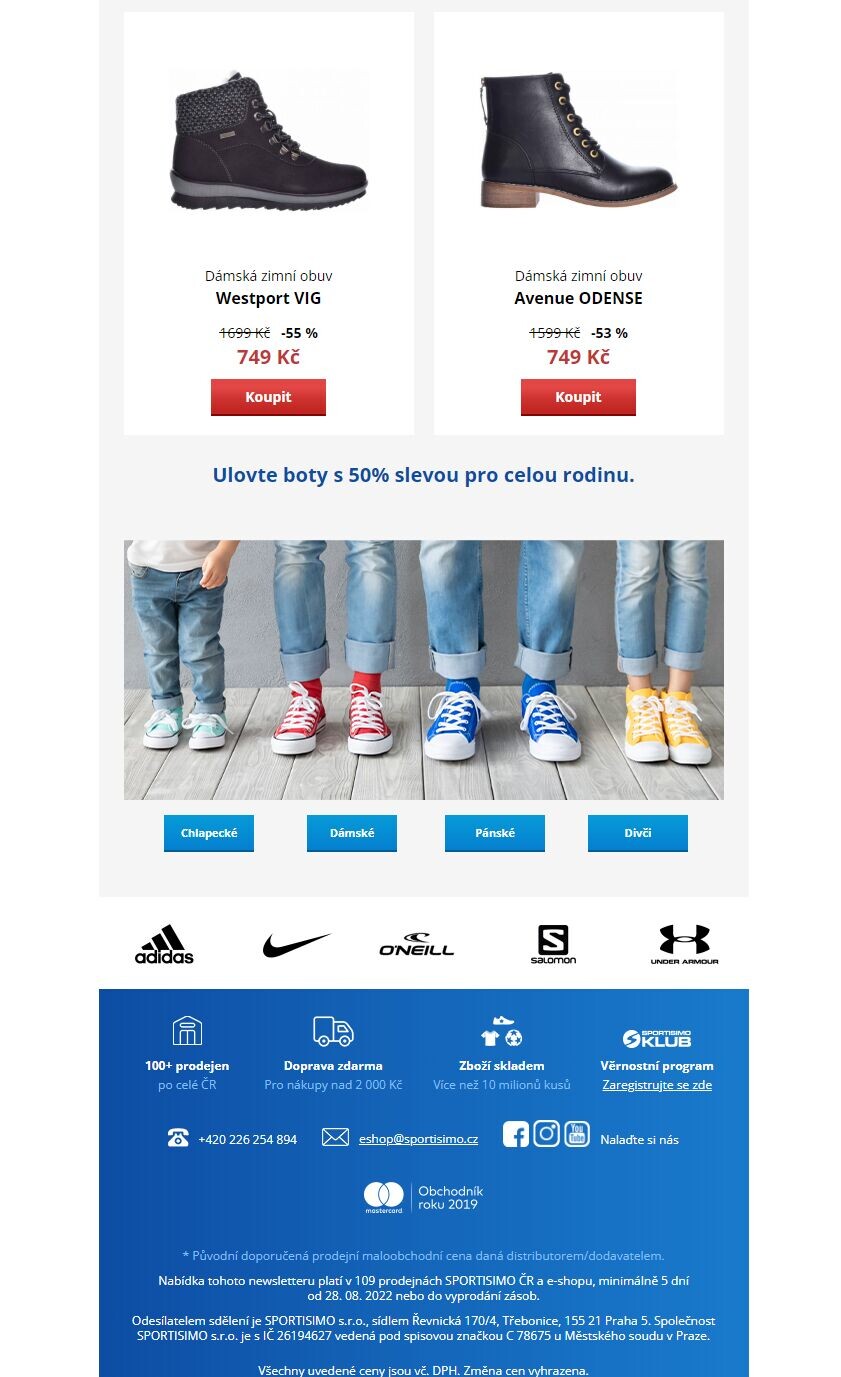The width and height of the screenshot is (841, 1377).
Task: Select the Chlapecké category
Action: (209, 833)
